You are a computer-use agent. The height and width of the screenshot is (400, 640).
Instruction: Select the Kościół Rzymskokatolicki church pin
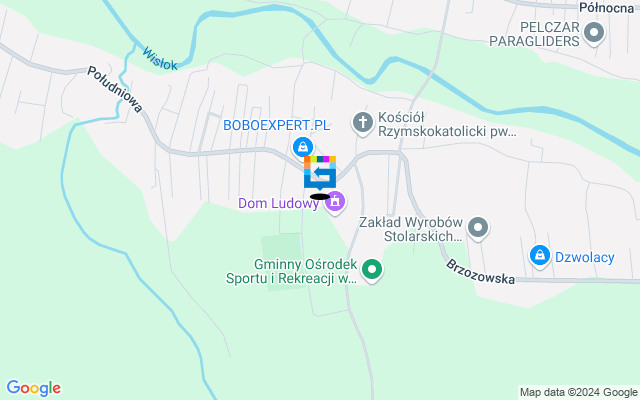click(x=362, y=123)
